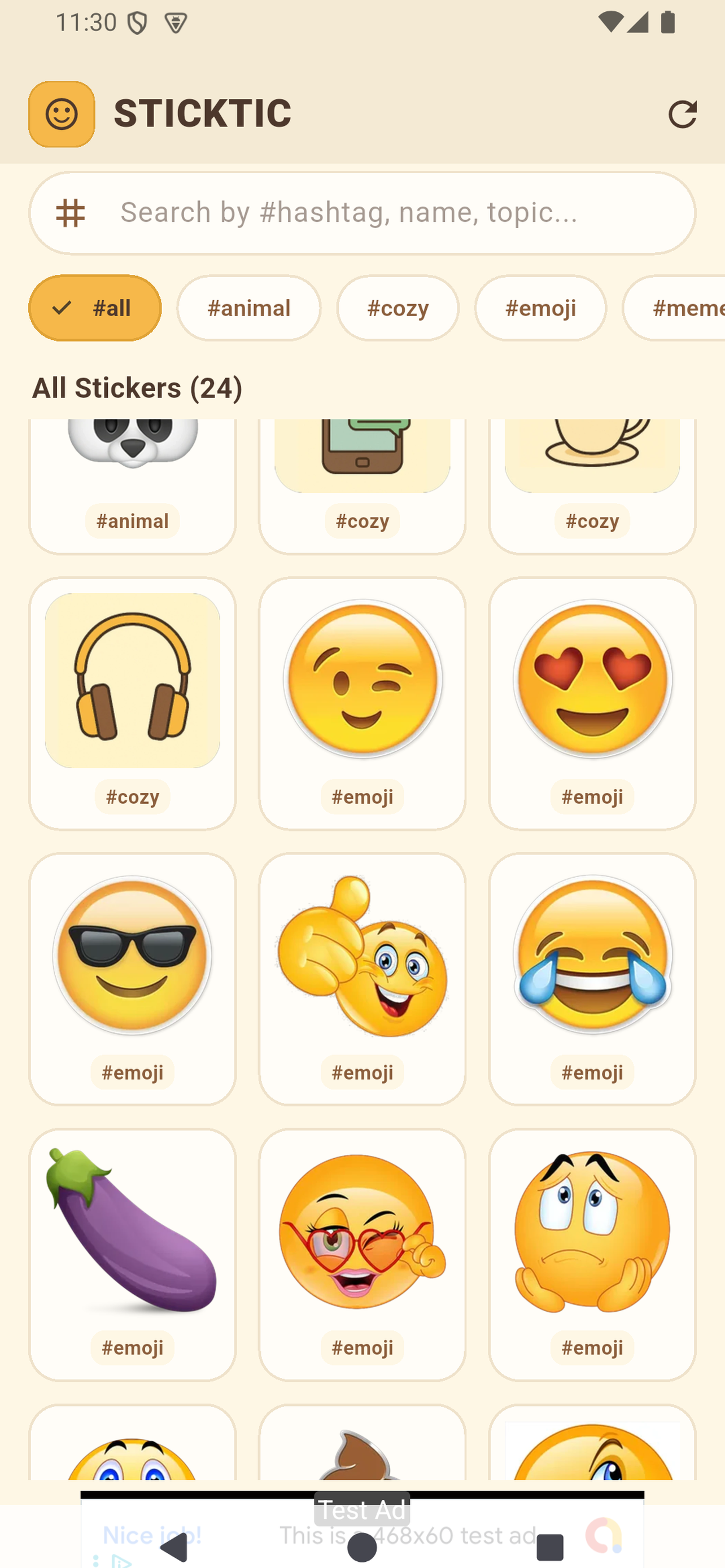725x1568 pixels.
Task: Open the sunglasses emoji sticker
Action: [132, 979]
